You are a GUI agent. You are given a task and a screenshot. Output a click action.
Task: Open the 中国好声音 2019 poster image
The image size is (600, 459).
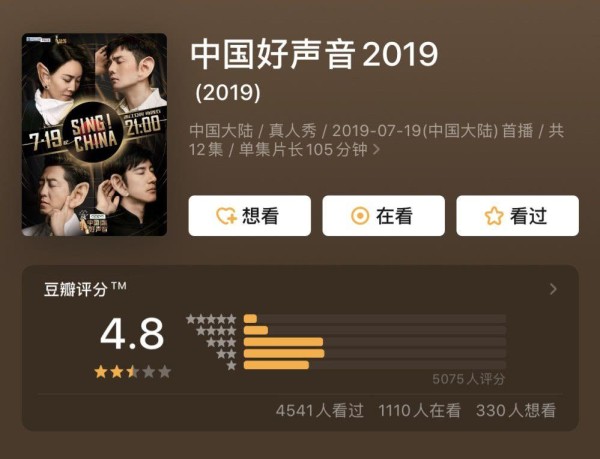[94, 135]
